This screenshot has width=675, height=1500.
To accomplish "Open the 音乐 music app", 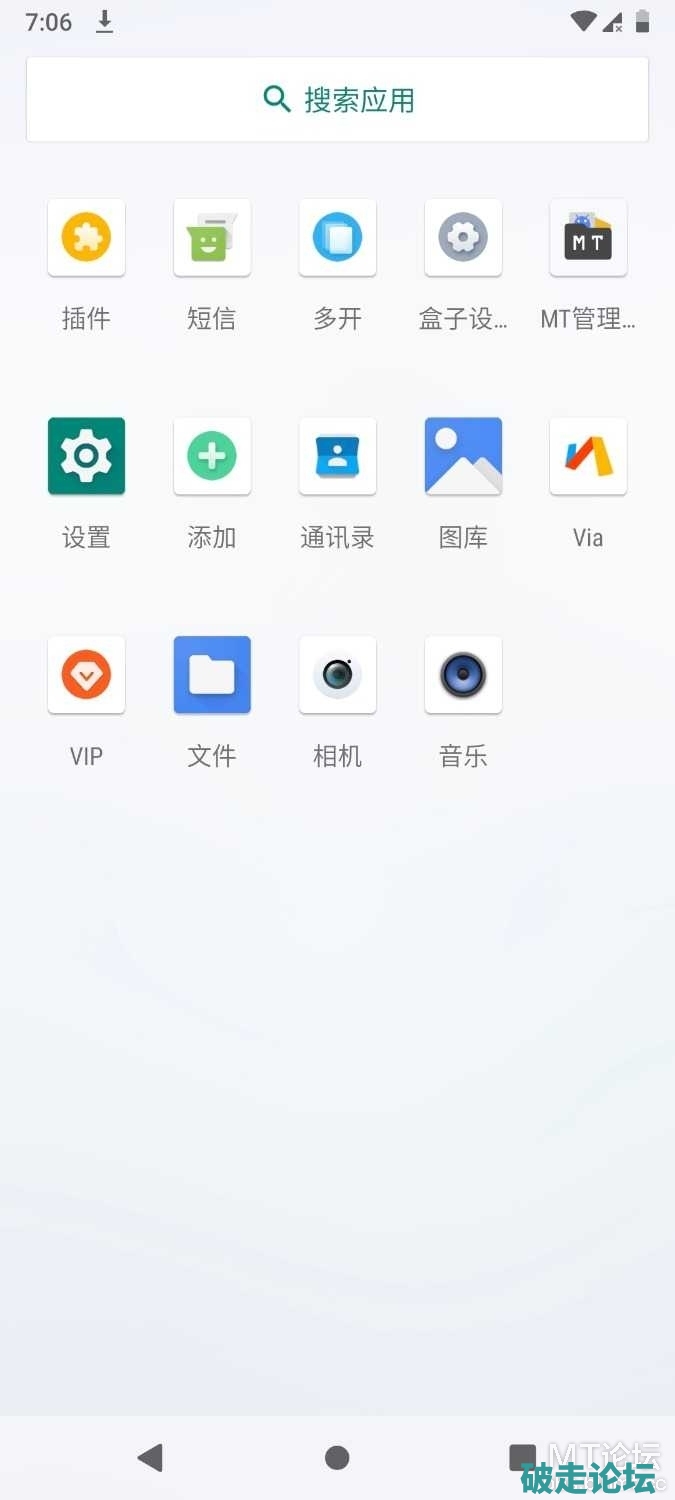I will click(463, 675).
